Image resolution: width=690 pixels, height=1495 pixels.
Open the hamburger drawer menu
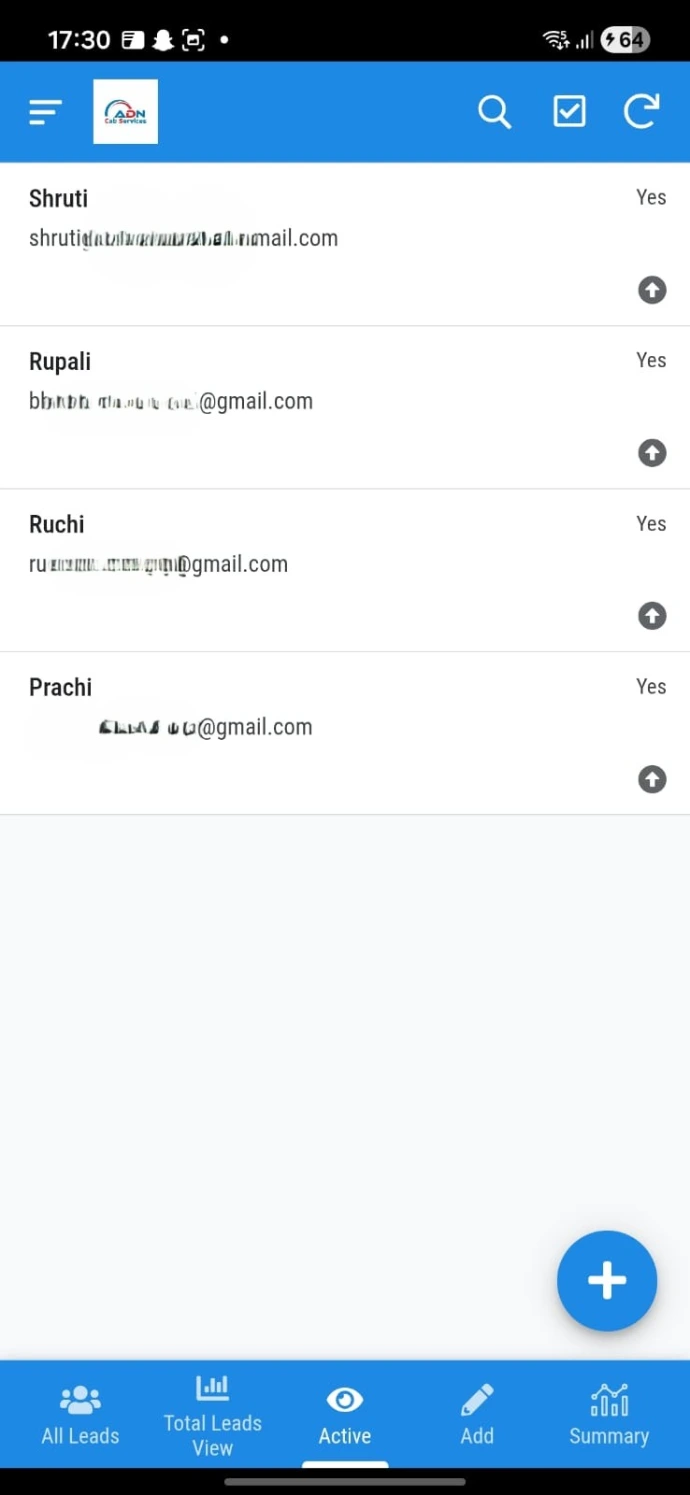[45, 112]
